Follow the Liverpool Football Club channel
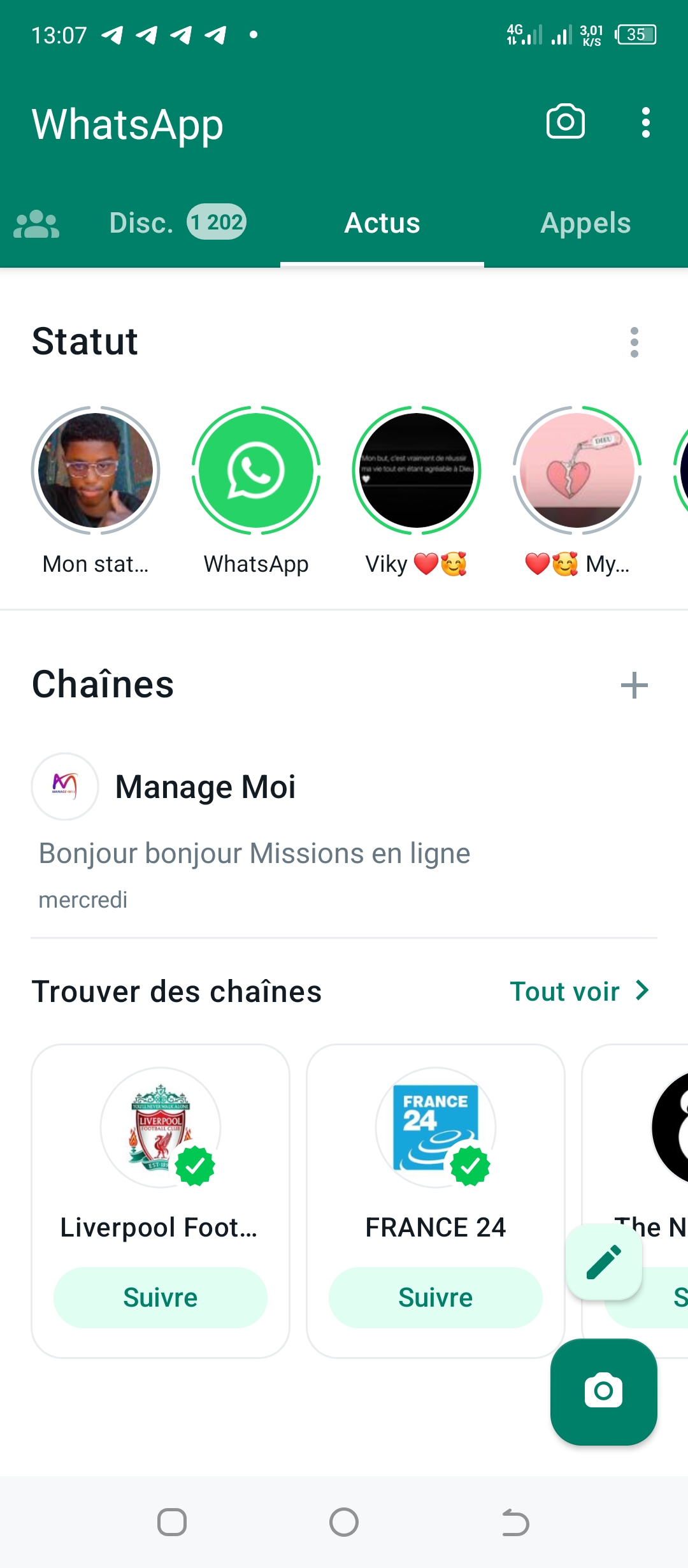The image size is (688, 1568). tap(161, 1298)
